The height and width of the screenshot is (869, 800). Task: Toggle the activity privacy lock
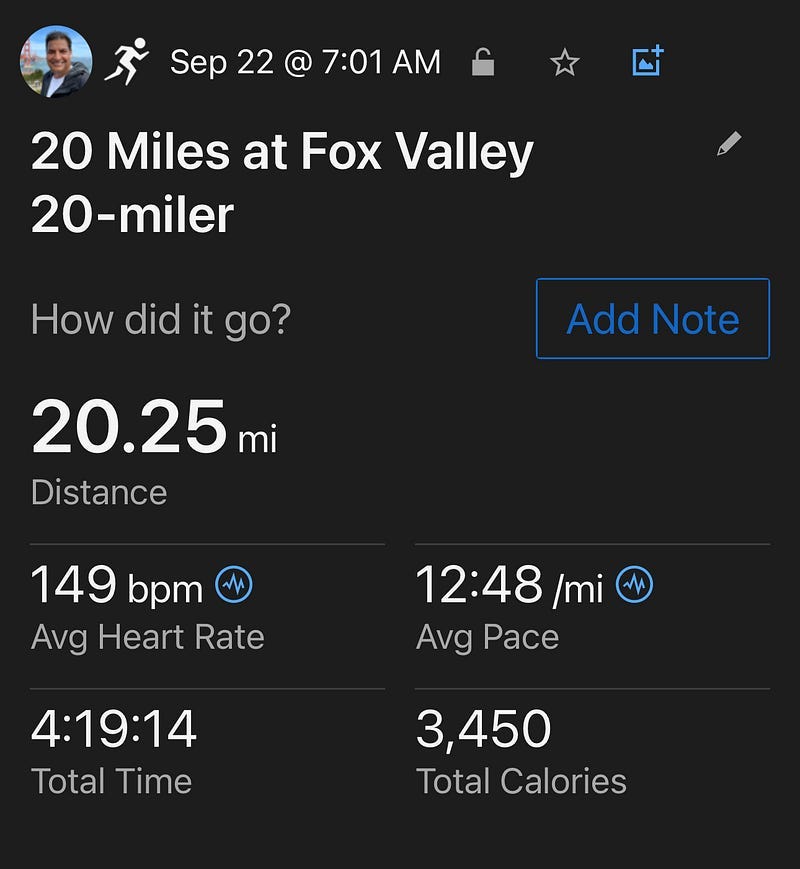pos(483,63)
